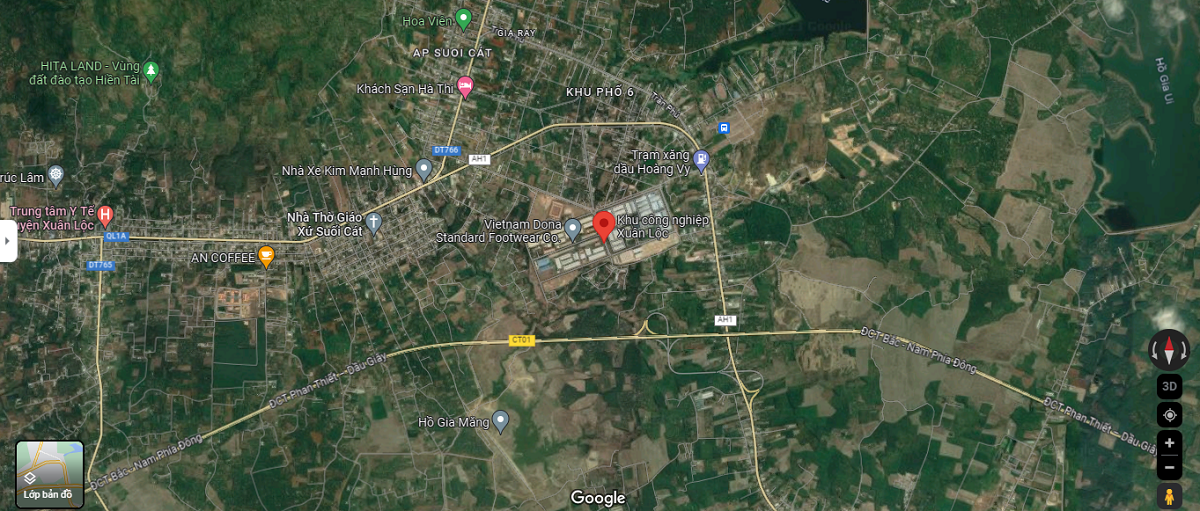Expand the collapsed side panel
Screen dimensions: 1200x511
click(x=8, y=241)
